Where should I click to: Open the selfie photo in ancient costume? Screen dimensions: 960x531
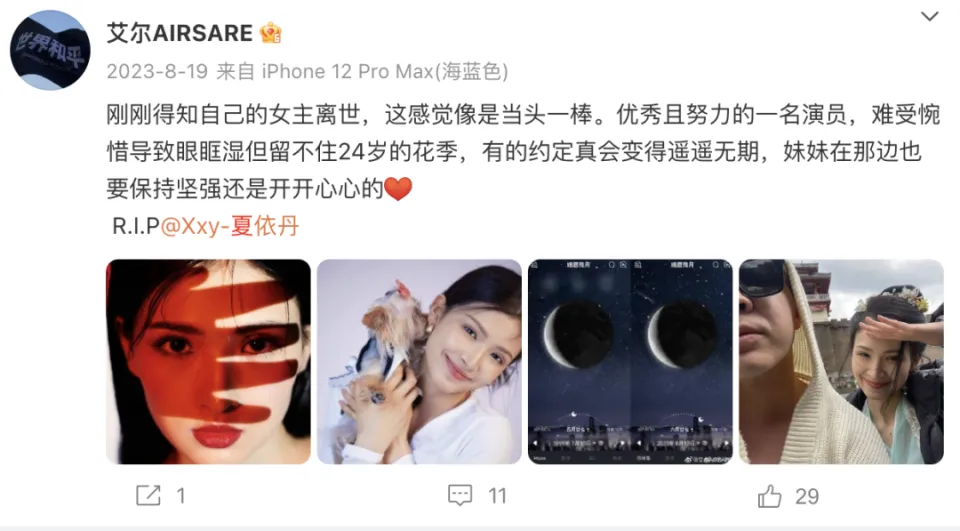(x=841, y=362)
